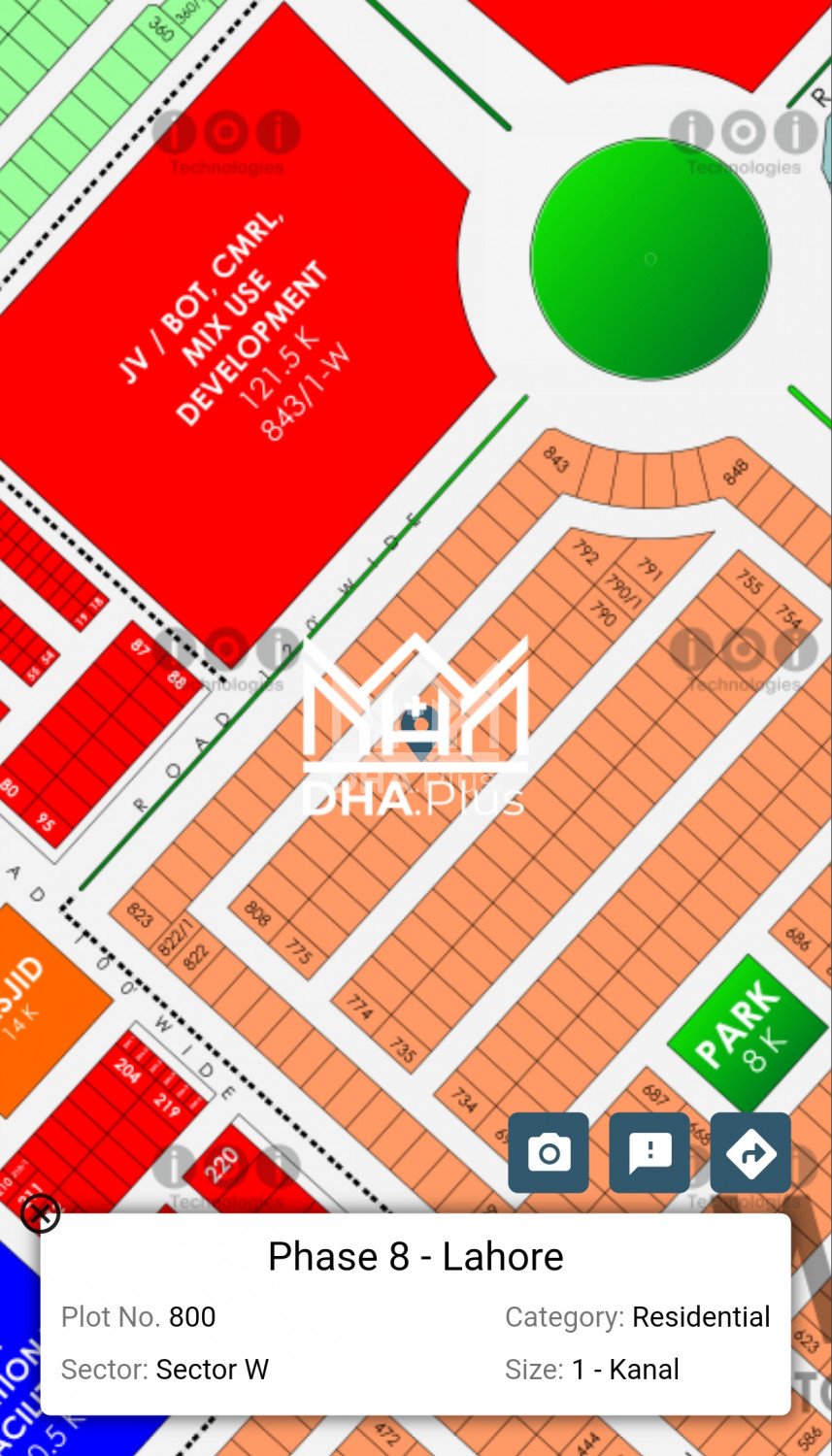The height and width of the screenshot is (1456, 832).
Task: Tap the camera screenshot button
Action: coord(549,1152)
